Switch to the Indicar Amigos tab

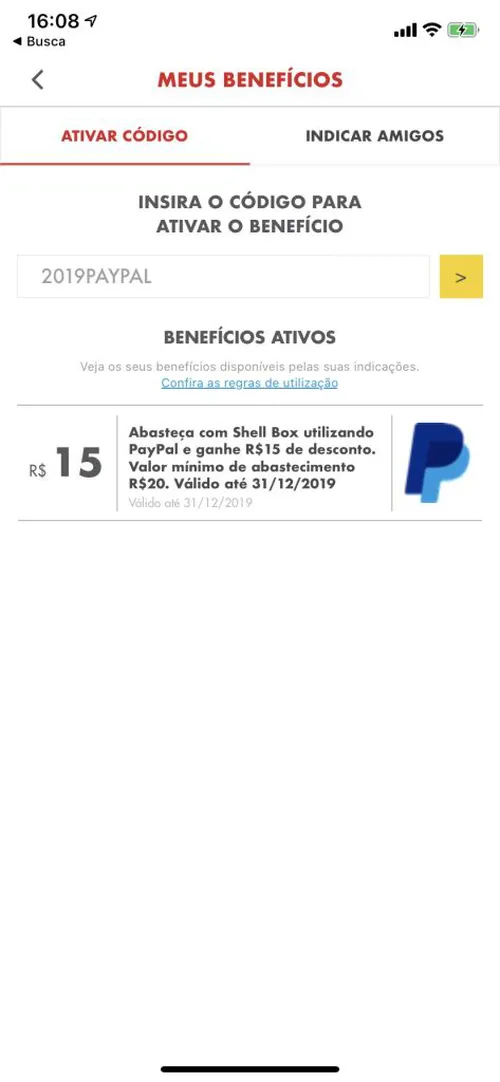click(x=374, y=136)
